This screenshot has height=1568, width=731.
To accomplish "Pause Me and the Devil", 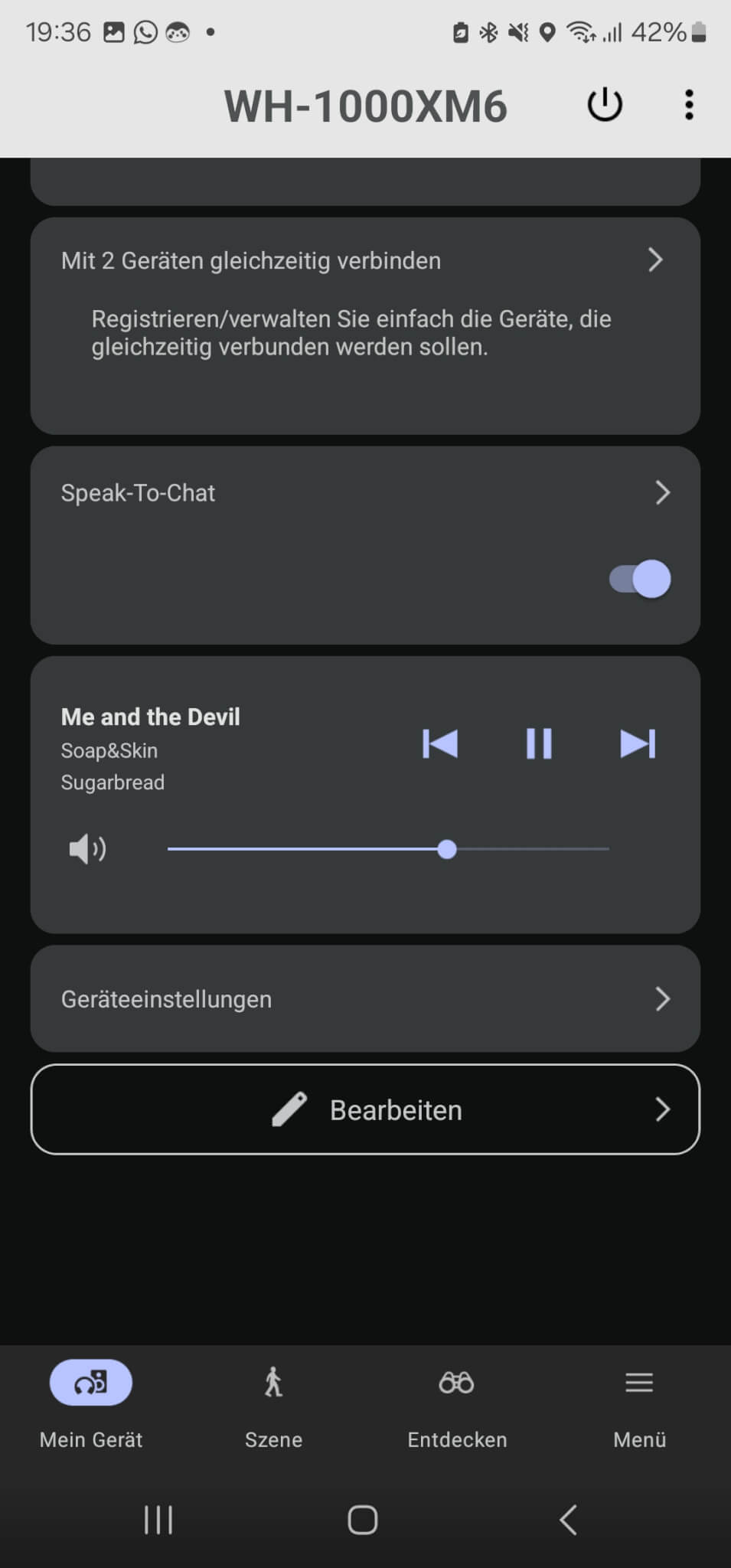I will (539, 743).
